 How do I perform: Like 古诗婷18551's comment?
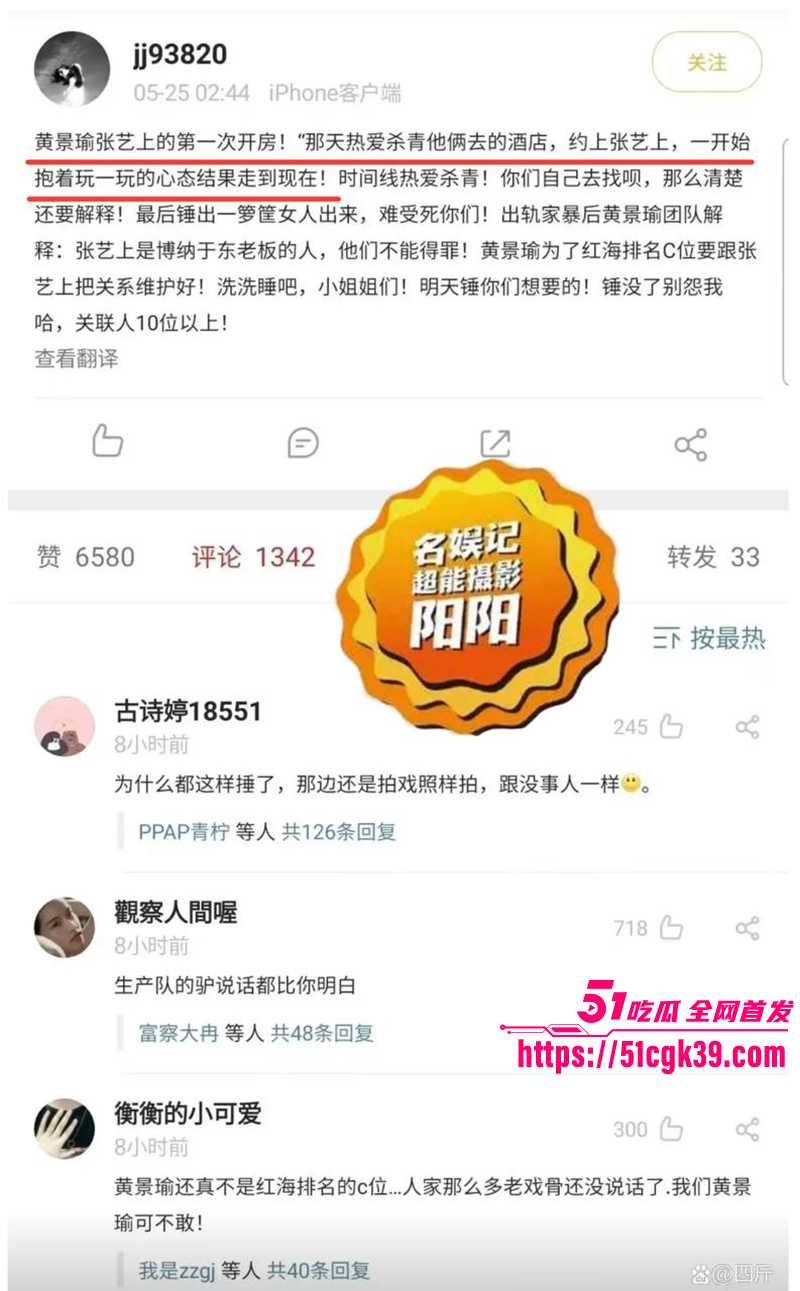[x=671, y=727]
